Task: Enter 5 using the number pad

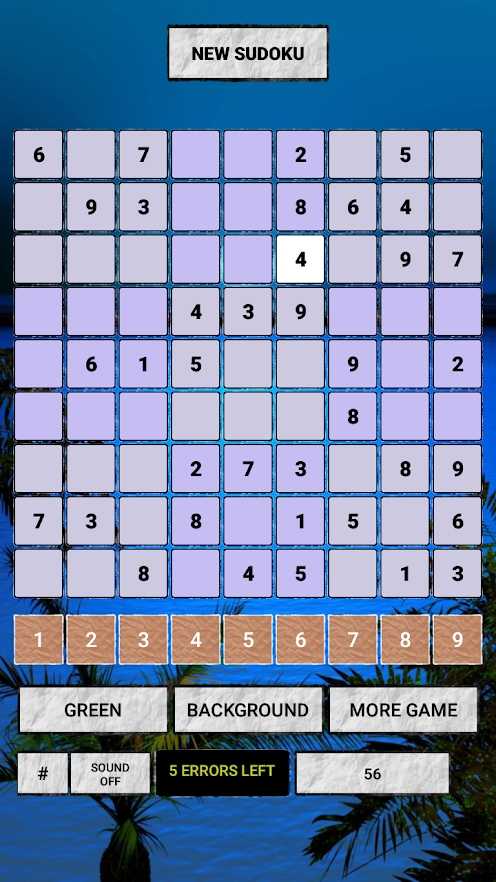Action: [x=248, y=640]
